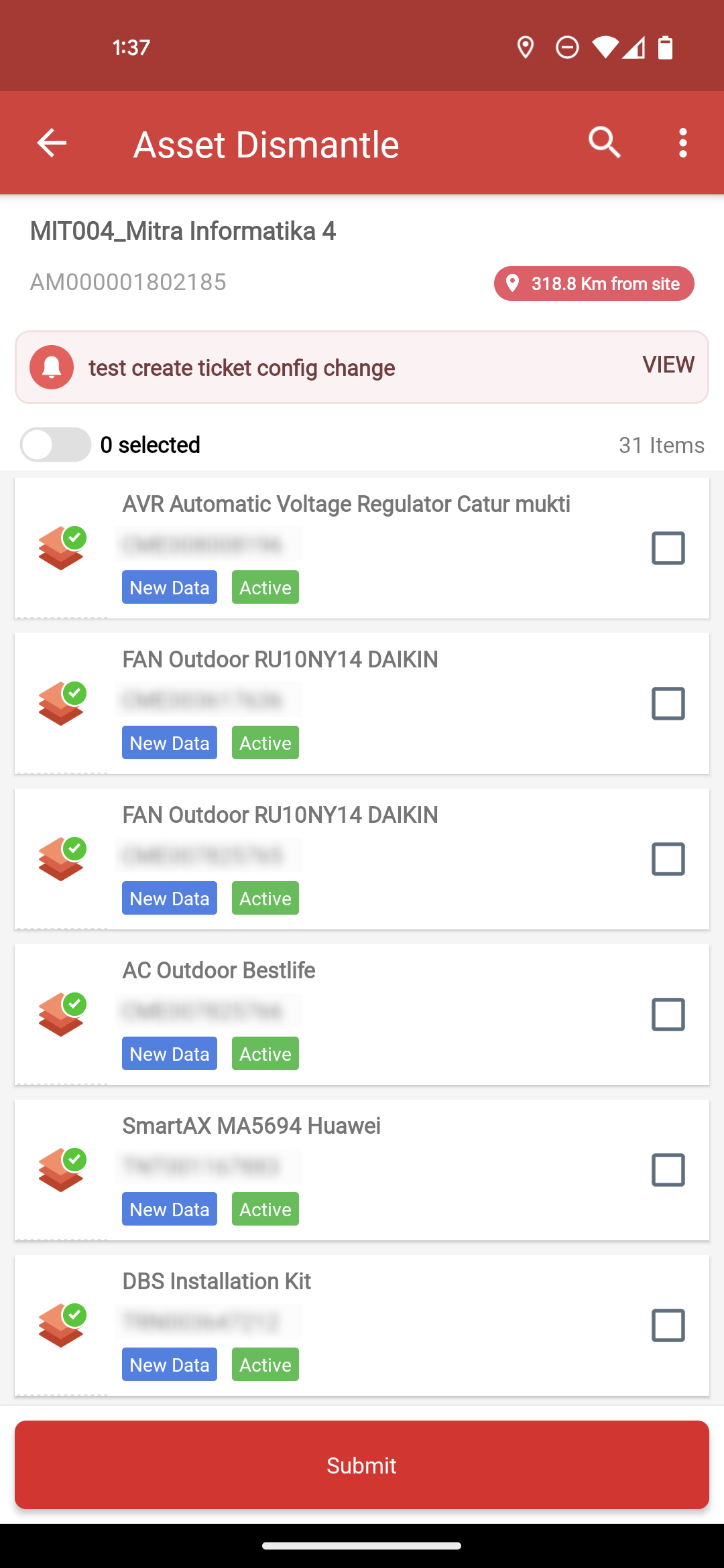Select the SmartAX MA5694 Huawei checkbox
The height and width of the screenshot is (1568, 724).
668,1170
